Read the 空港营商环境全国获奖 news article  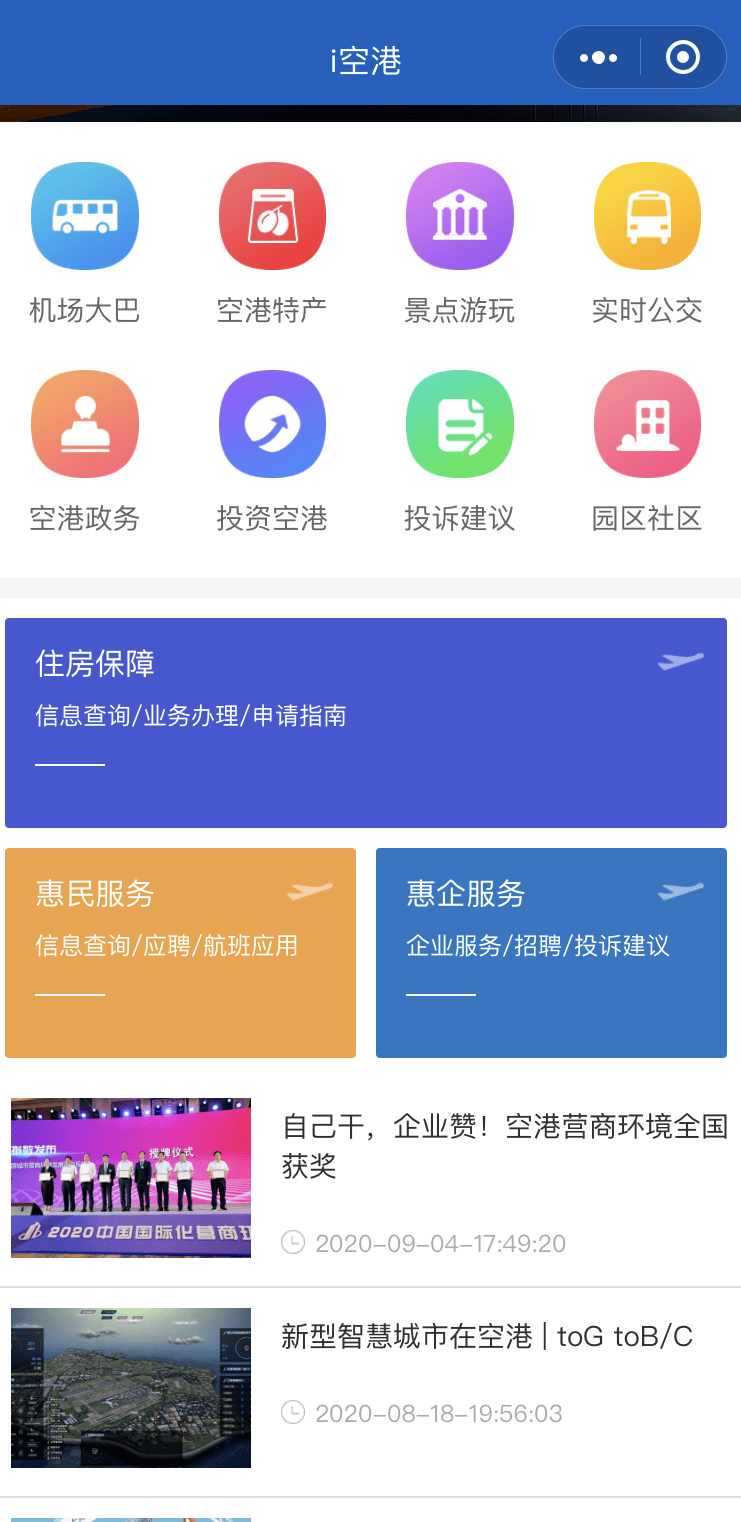(x=504, y=1146)
